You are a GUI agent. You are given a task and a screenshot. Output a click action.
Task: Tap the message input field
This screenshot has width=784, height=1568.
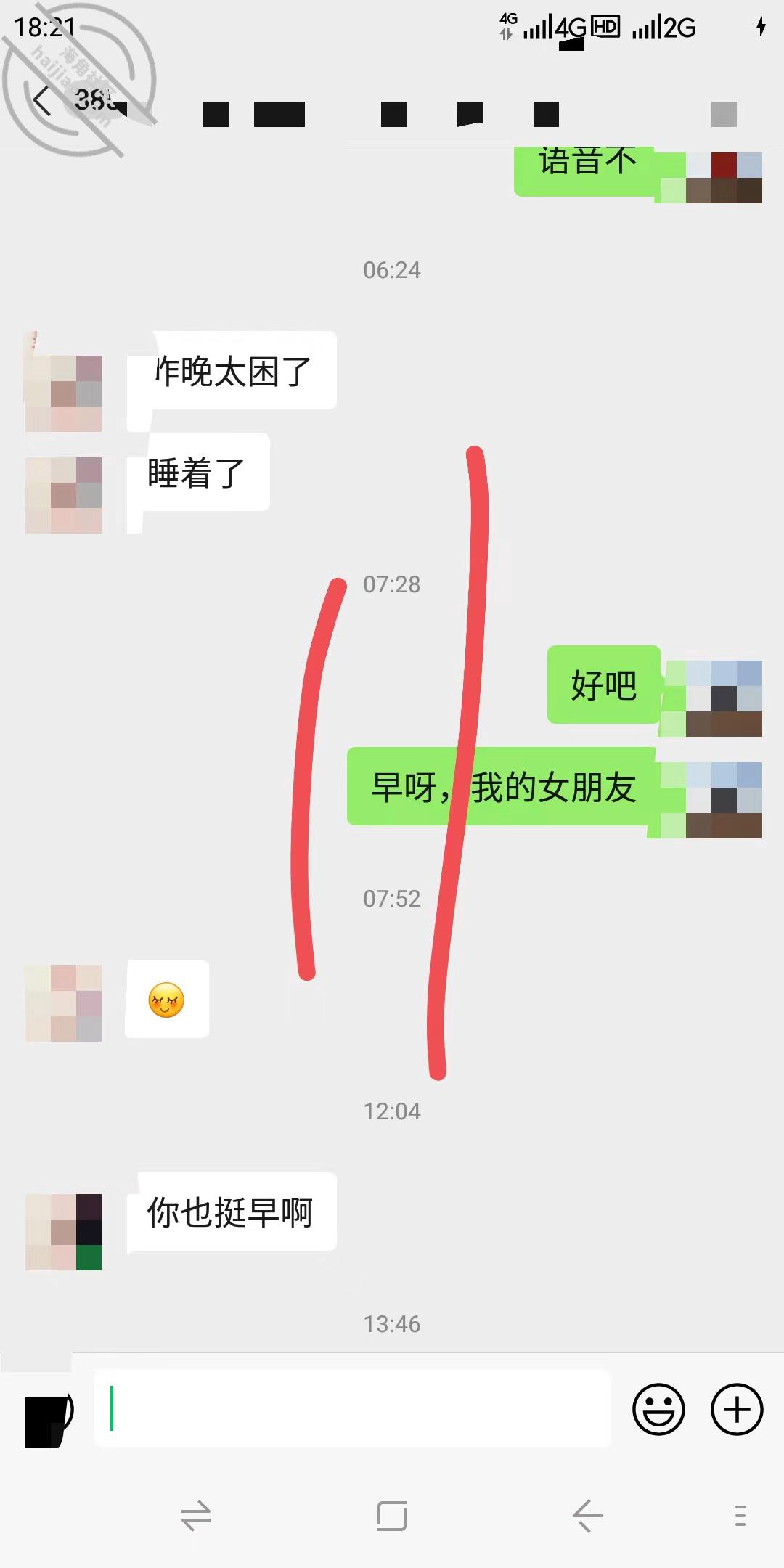click(x=353, y=1408)
